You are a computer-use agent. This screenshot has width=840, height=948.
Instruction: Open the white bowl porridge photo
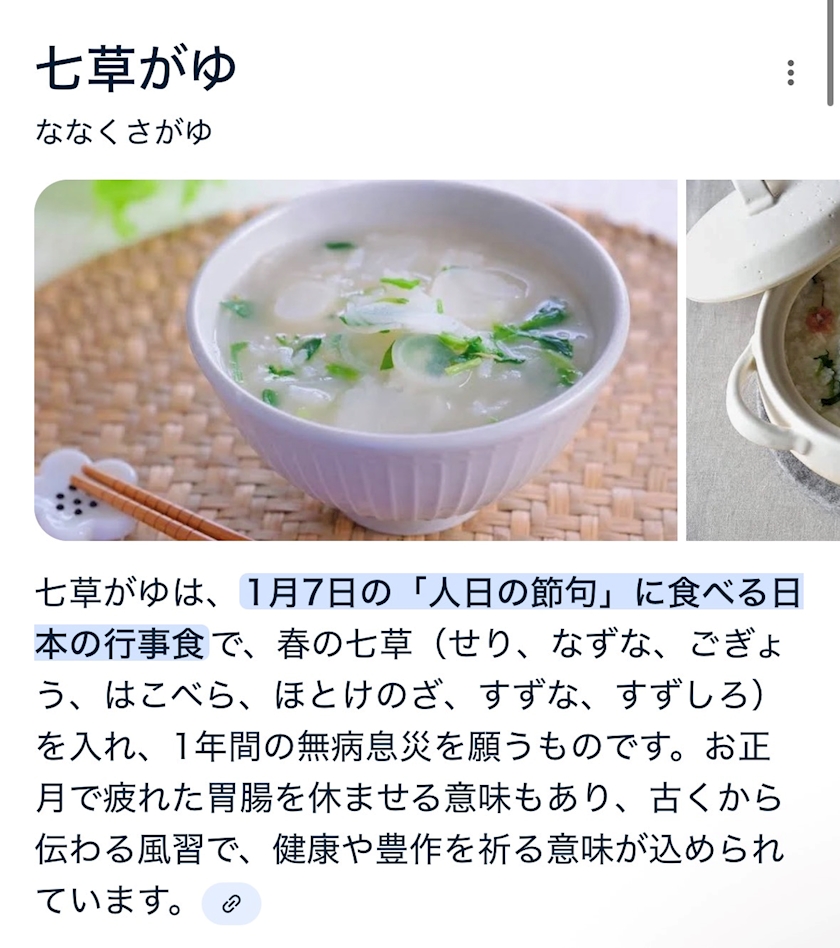pyautogui.click(x=356, y=360)
